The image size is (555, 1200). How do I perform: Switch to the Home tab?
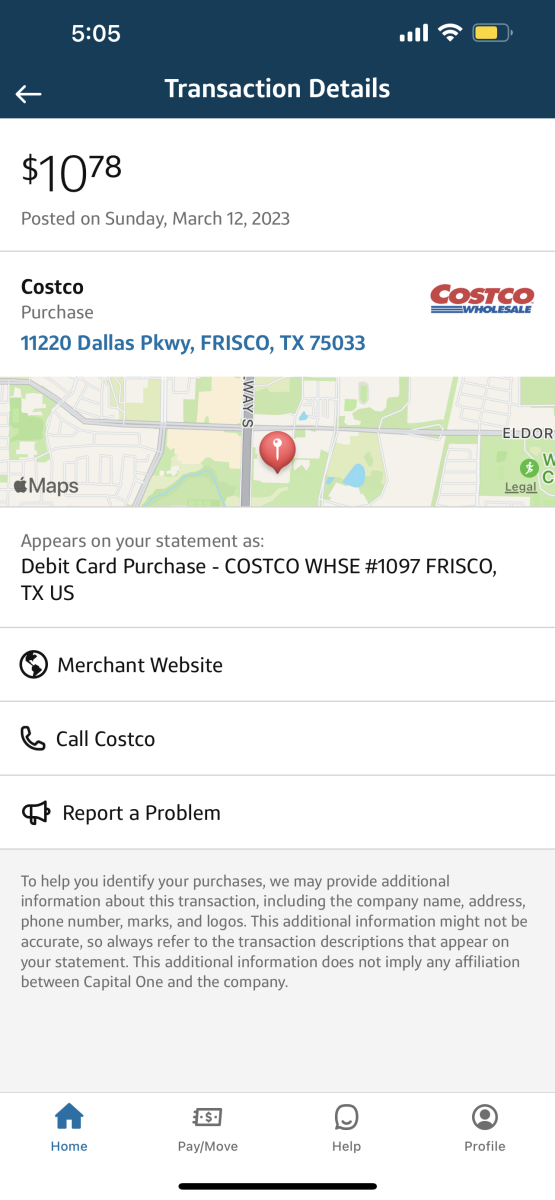(x=69, y=1128)
